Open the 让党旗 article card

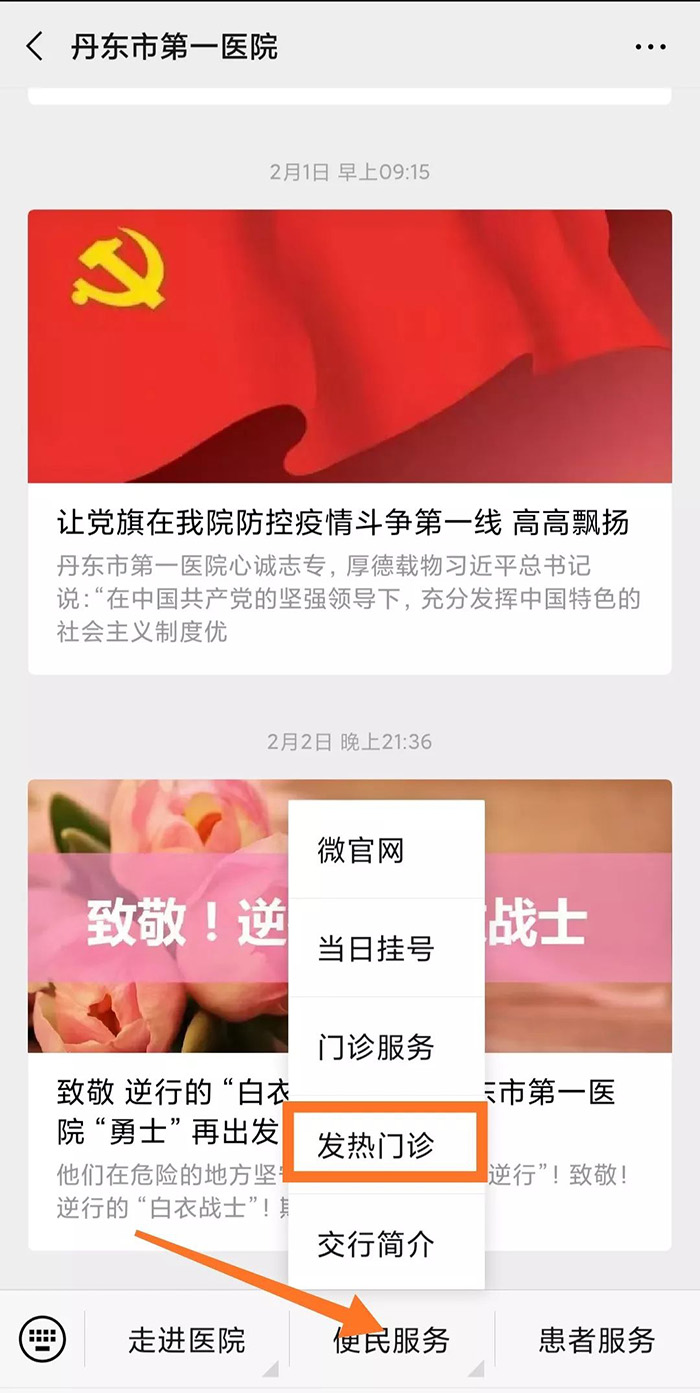[349, 440]
